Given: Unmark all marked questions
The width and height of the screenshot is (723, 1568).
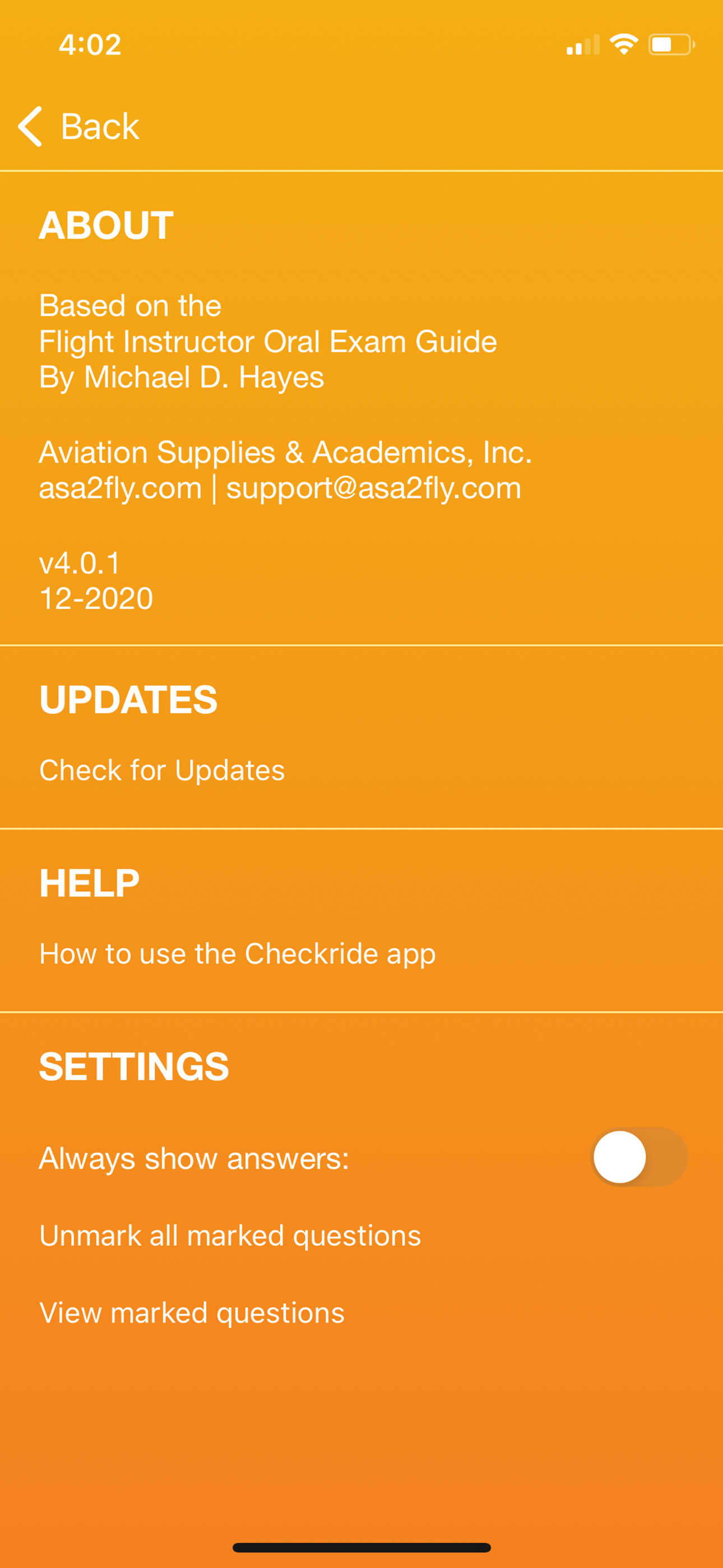Looking at the screenshot, I should click(230, 1235).
